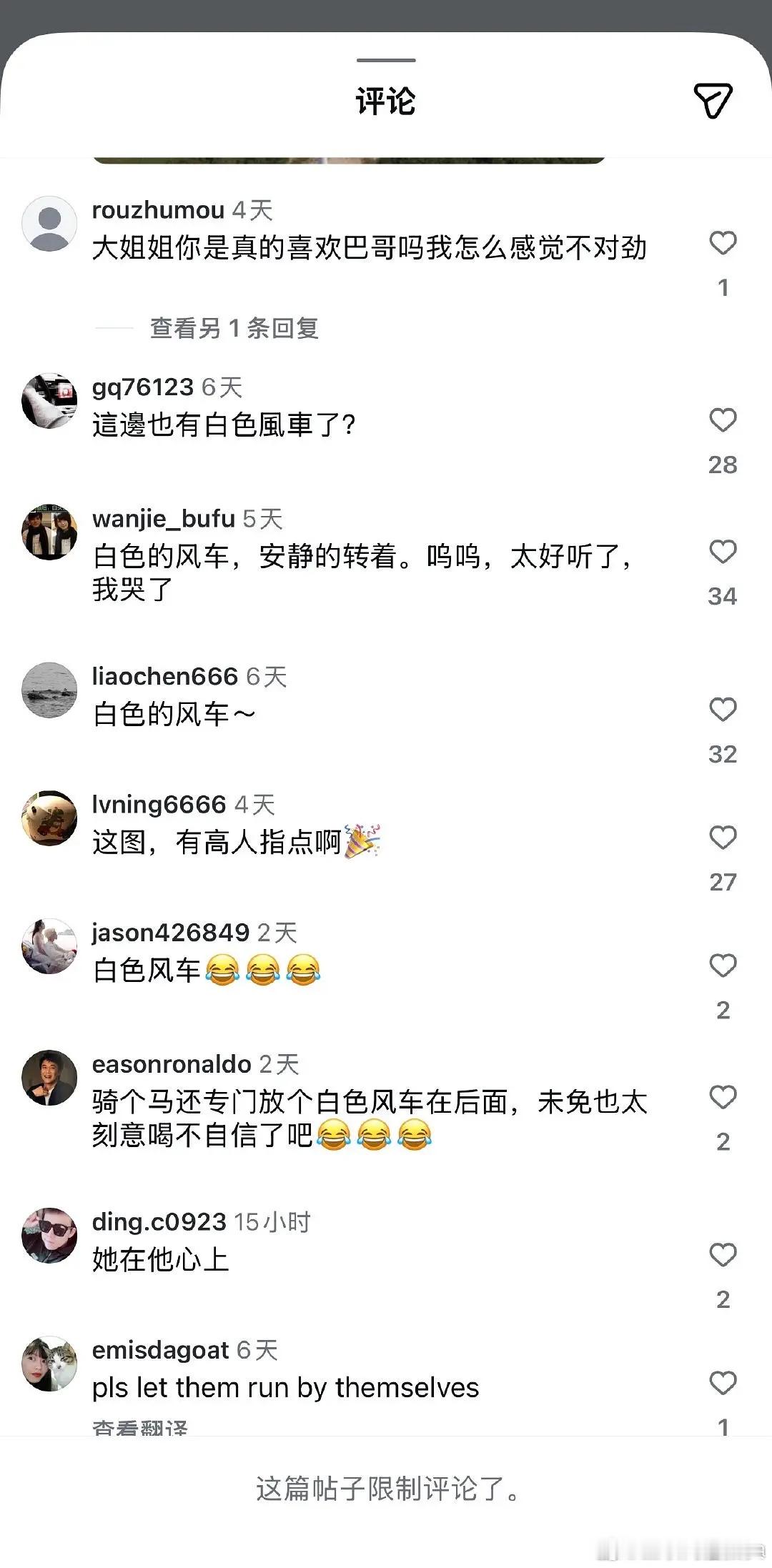Tap the share paper-plane icon
This screenshot has width=772, height=1568.
tap(713, 99)
